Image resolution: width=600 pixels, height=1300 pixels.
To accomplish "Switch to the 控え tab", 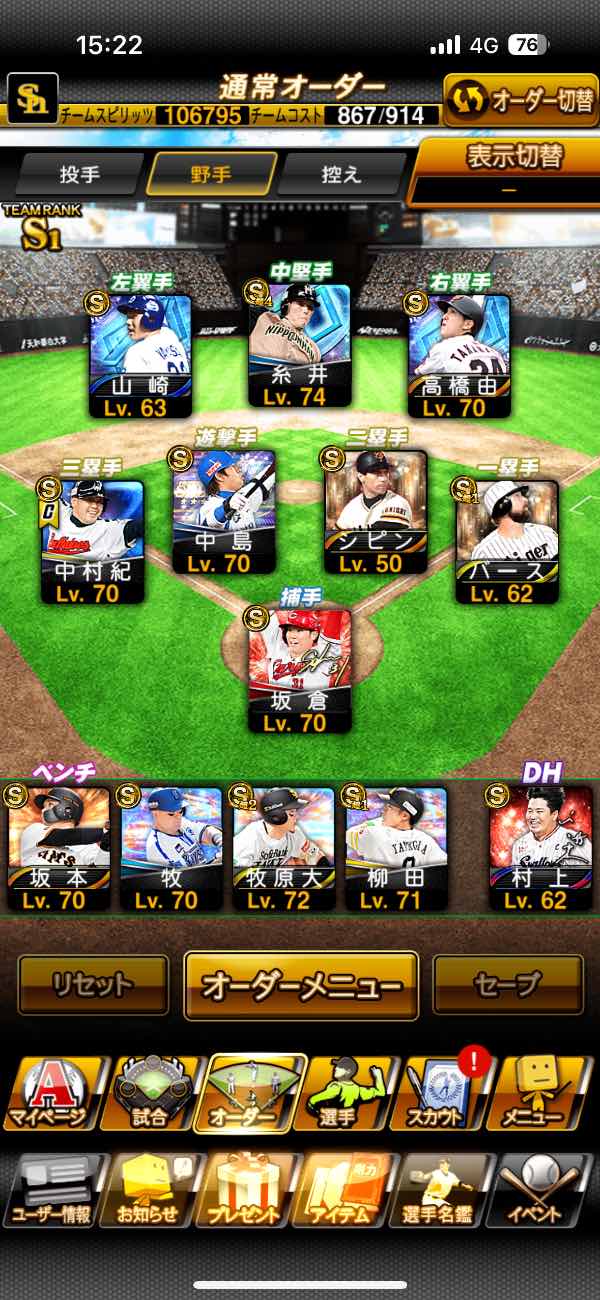I will [341, 174].
